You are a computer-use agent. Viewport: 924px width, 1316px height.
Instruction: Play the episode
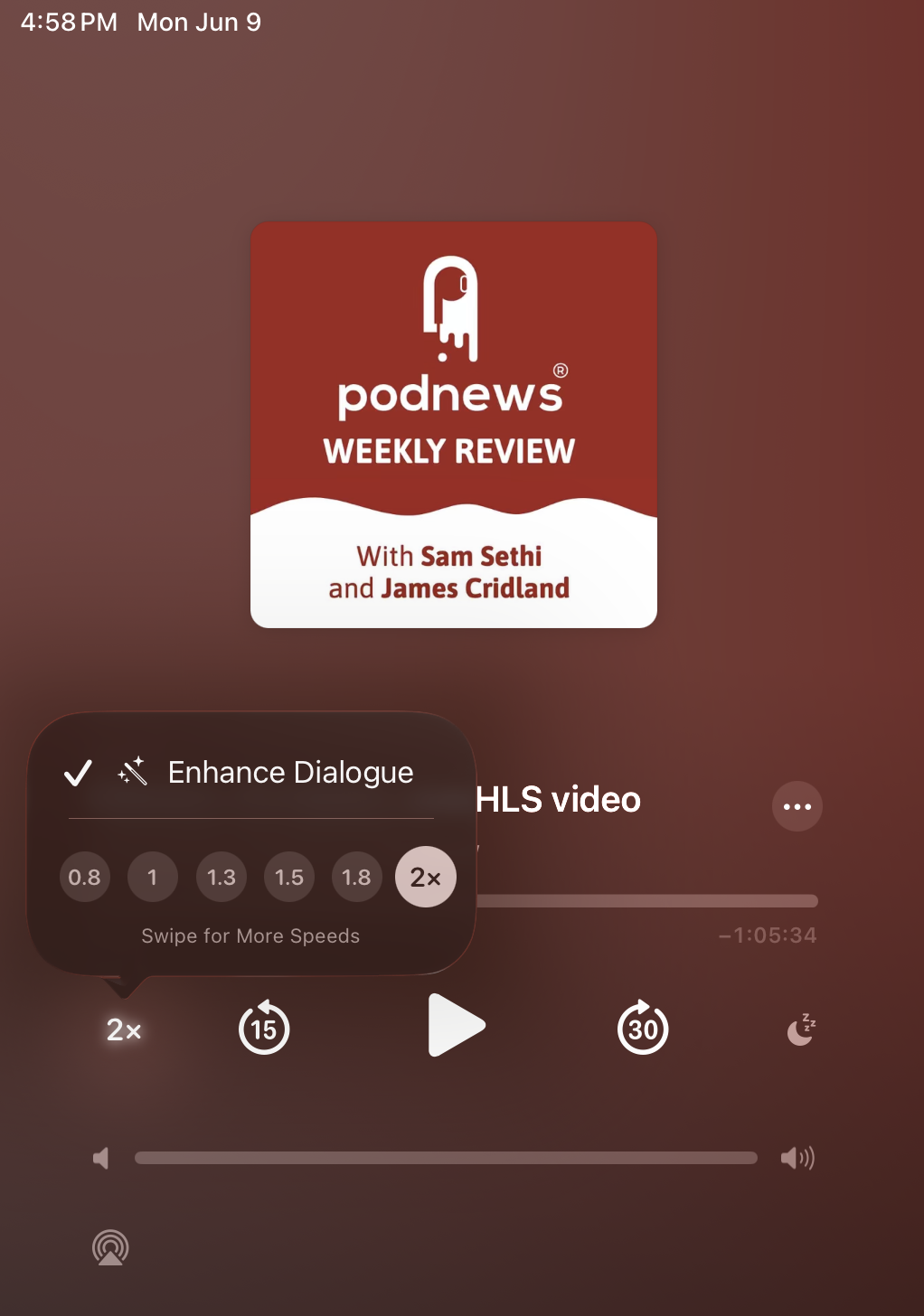tap(457, 1026)
